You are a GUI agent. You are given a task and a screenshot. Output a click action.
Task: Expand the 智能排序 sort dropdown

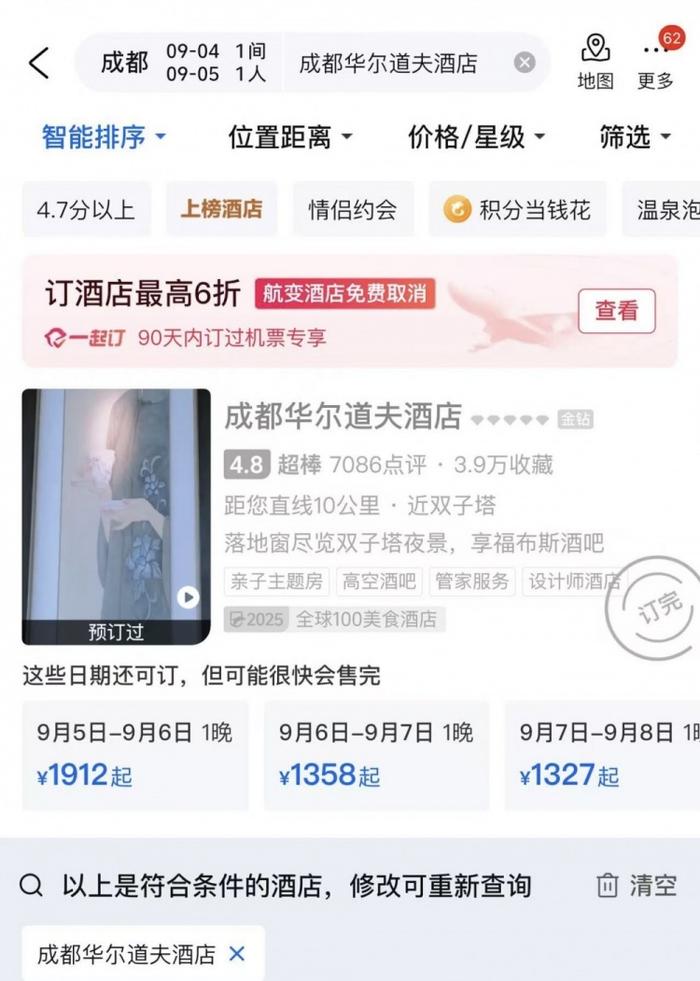[103, 137]
